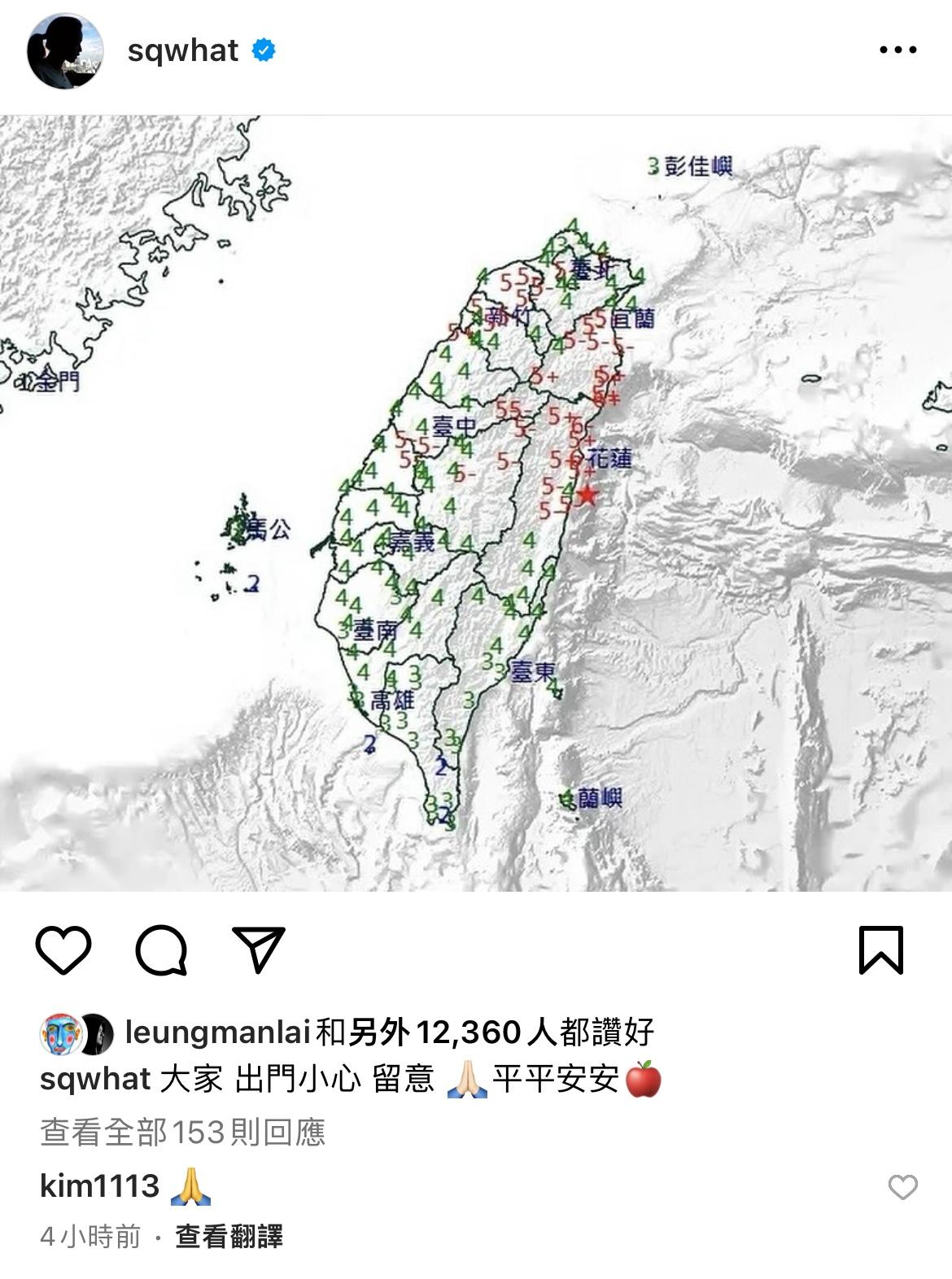The image size is (952, 1279).
Task: Bookmark this earthquake map post
Action: (880, 949)
